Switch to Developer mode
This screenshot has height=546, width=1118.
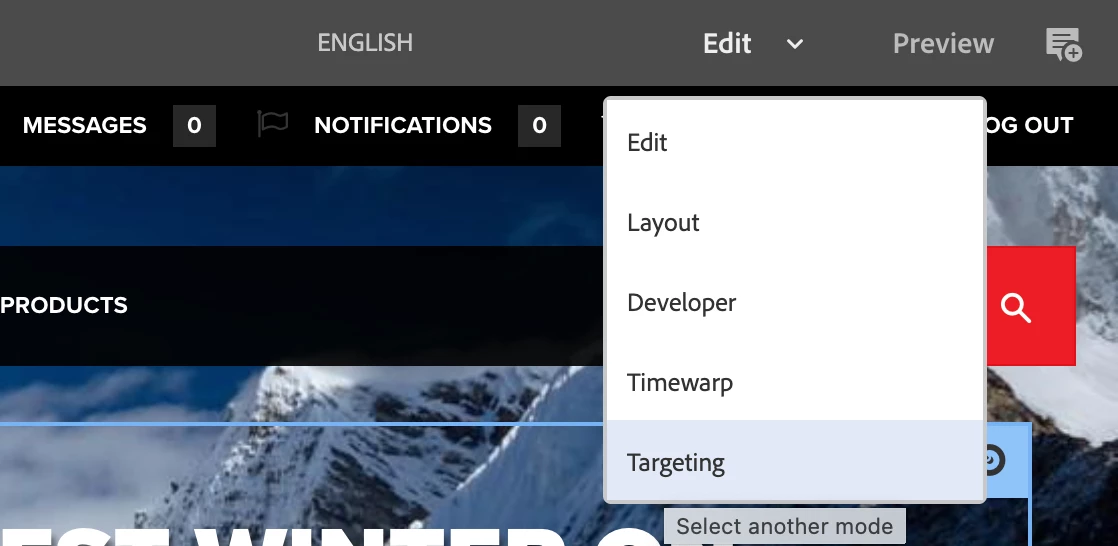[681, 303]
